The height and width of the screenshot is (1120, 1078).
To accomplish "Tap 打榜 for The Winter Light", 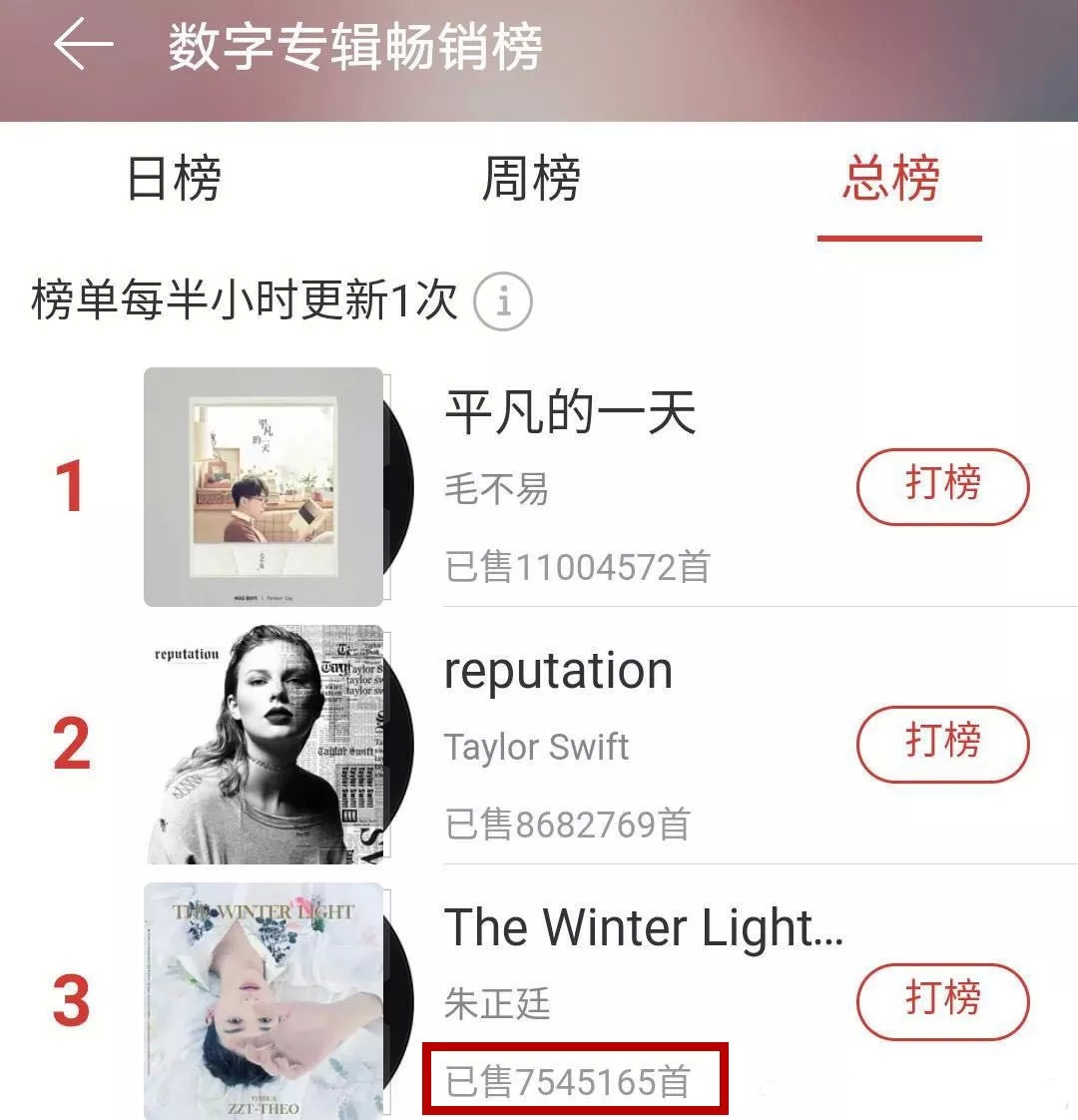I will click(x=942, y=1000).
